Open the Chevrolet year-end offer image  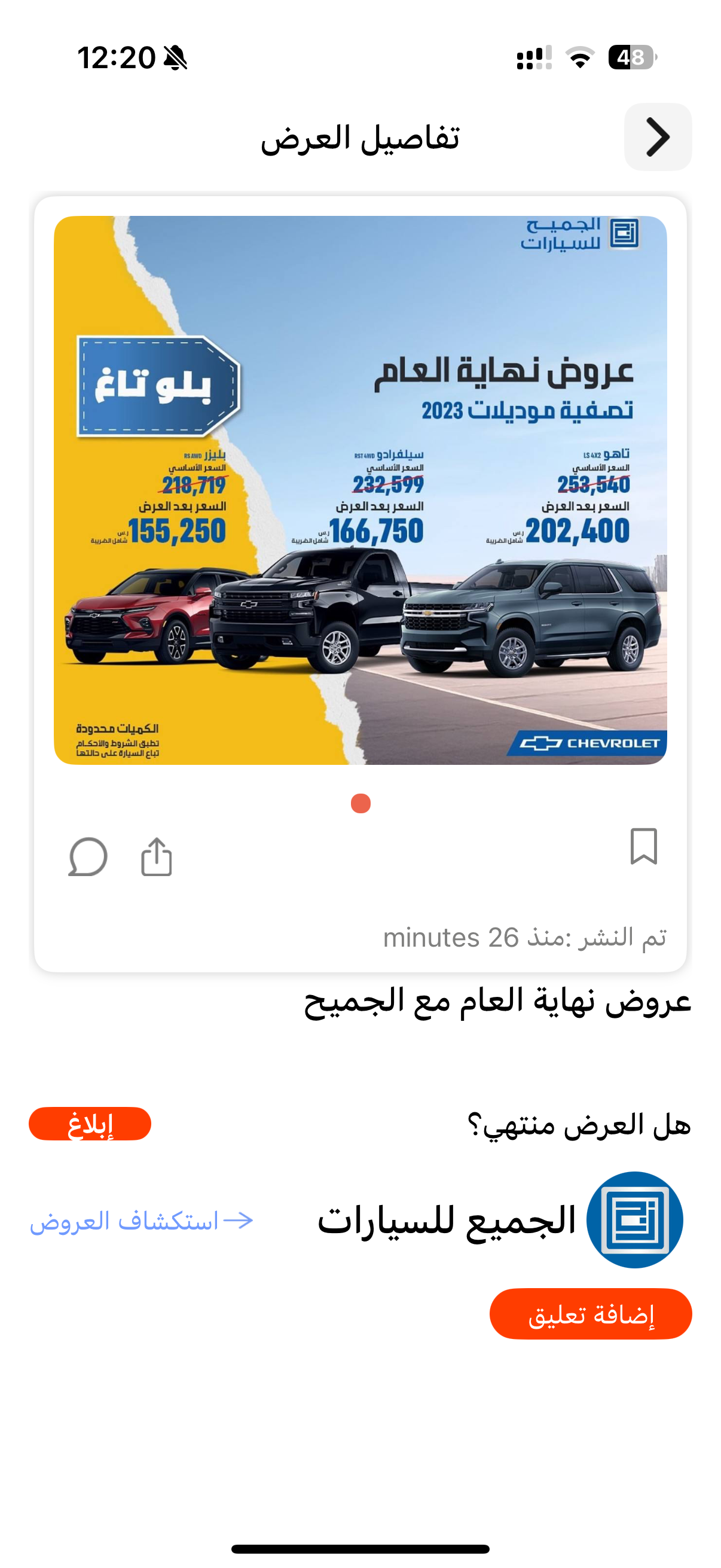click(360, 490)
